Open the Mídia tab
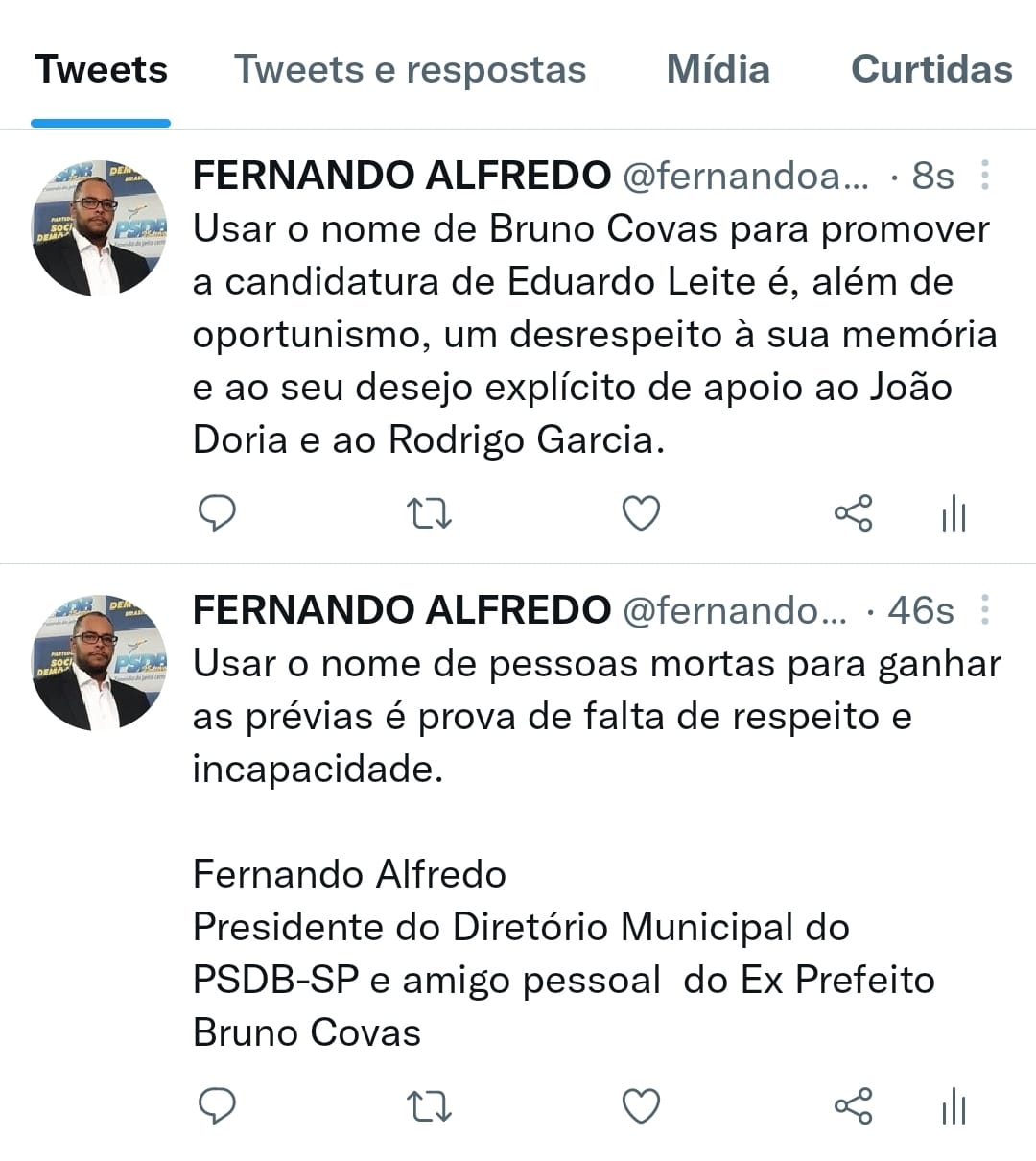1036x1161 pixels. pyautogui.click(x=718, y=70)
